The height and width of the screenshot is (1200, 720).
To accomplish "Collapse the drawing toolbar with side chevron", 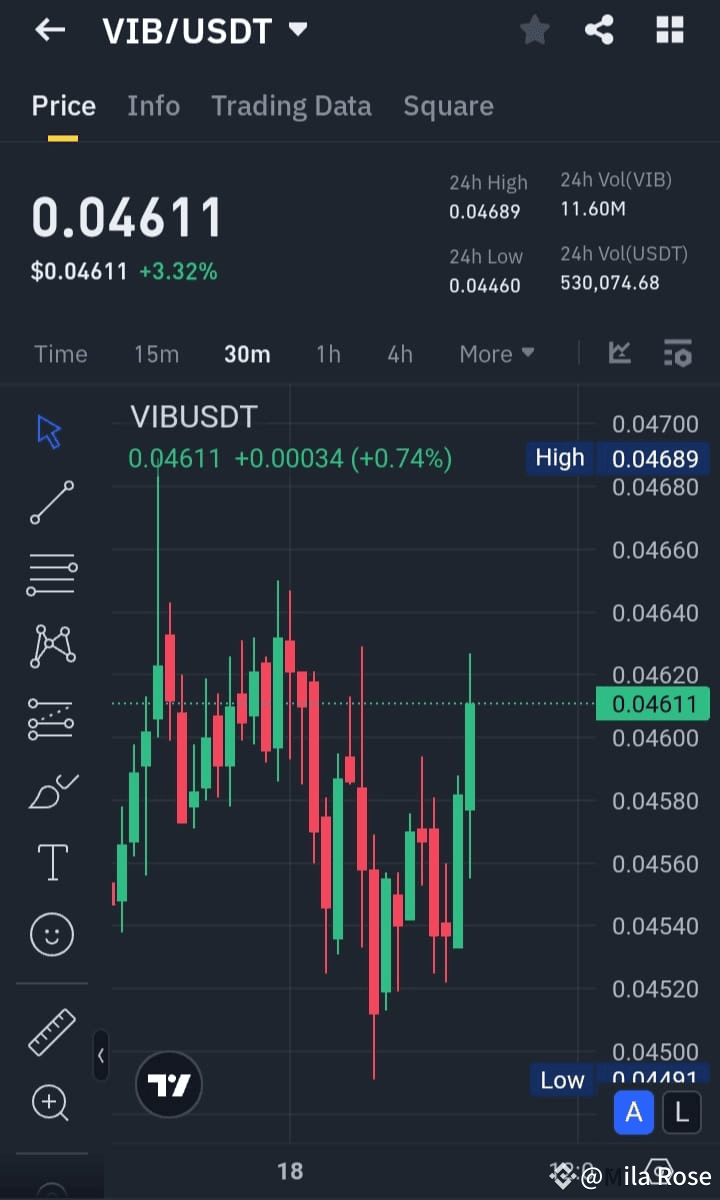I will pos(101,1056).
